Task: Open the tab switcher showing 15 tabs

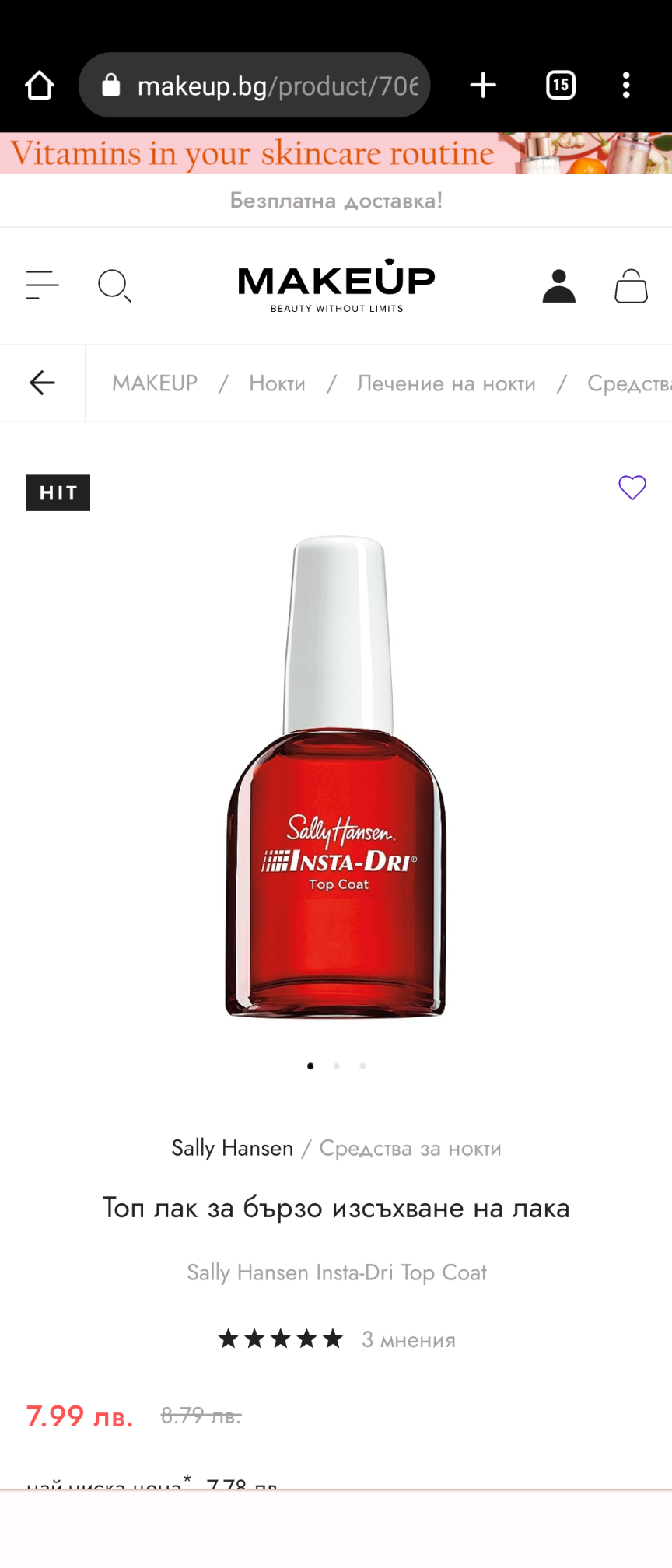Action: pyautogui.click(x=560, y=85)
